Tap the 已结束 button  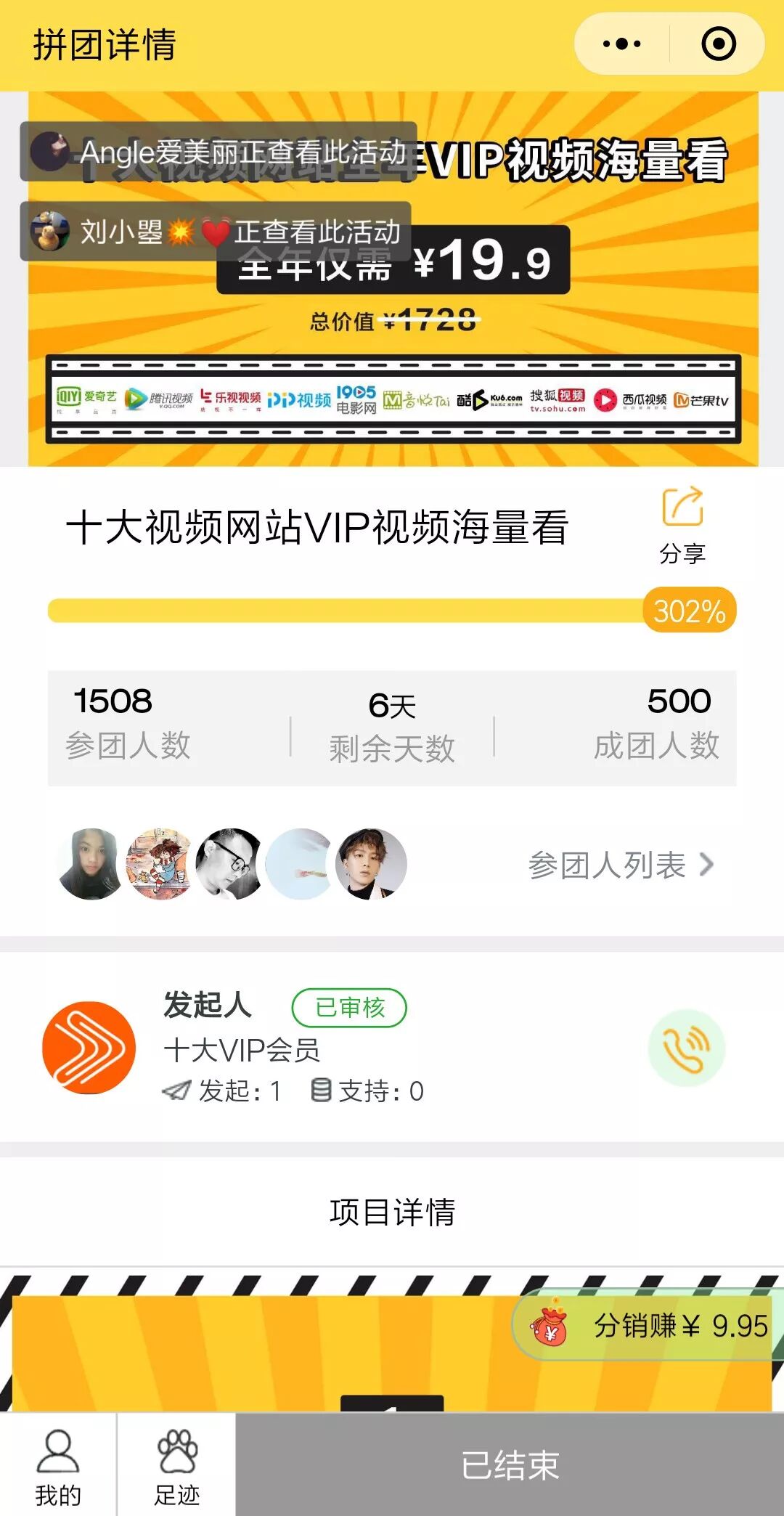510,1465
